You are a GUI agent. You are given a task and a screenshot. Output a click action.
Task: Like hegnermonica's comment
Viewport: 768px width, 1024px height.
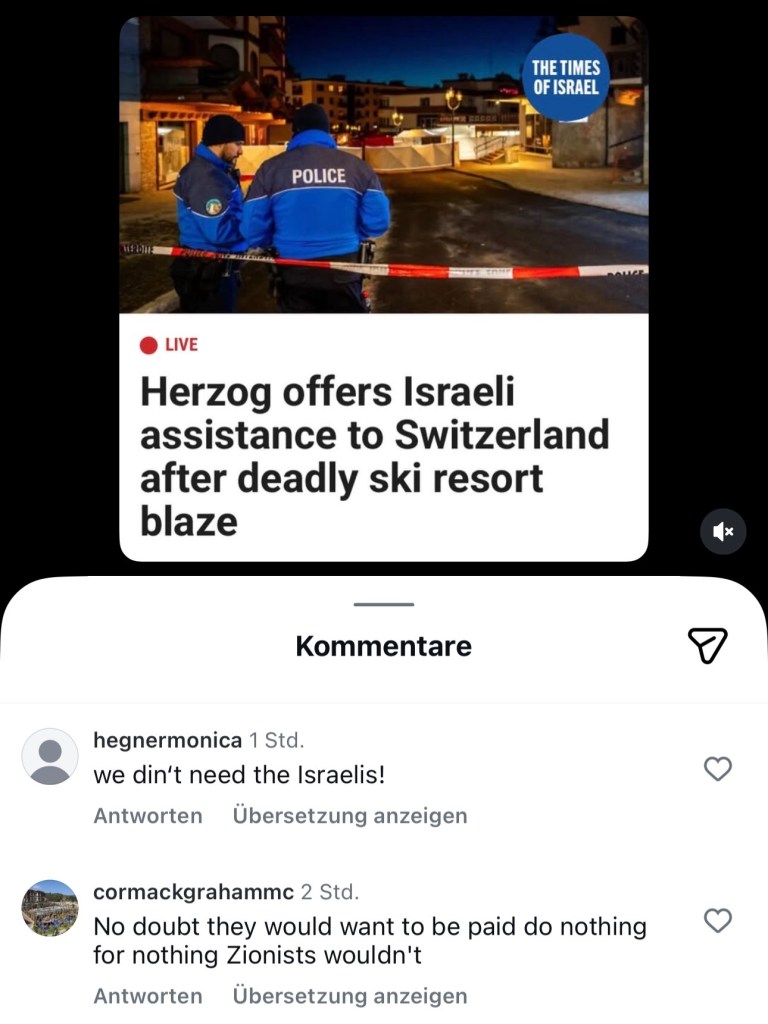pyautogui.click(x=718, y=768)
